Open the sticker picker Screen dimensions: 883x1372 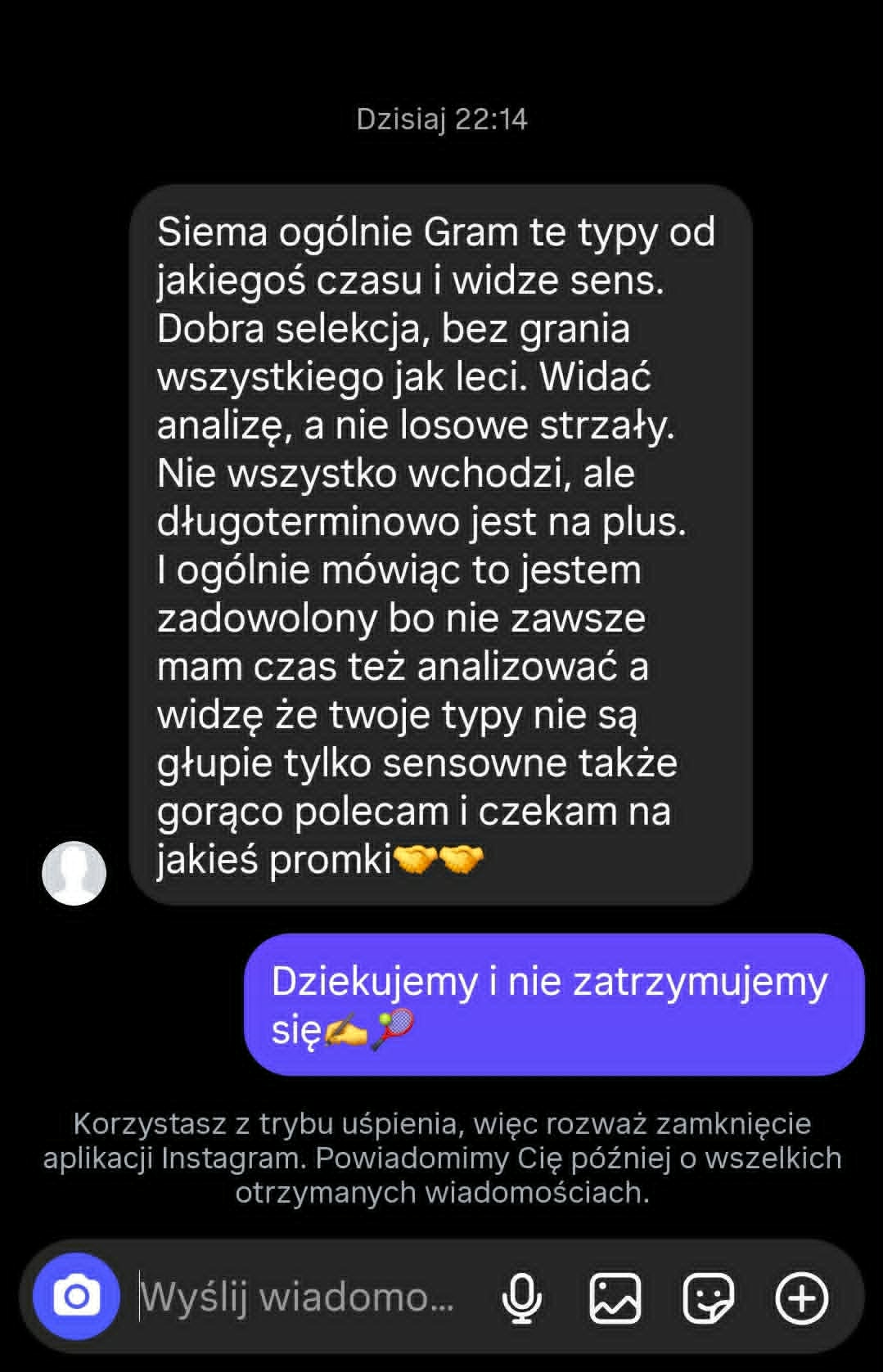click(x=708, y=1298)
